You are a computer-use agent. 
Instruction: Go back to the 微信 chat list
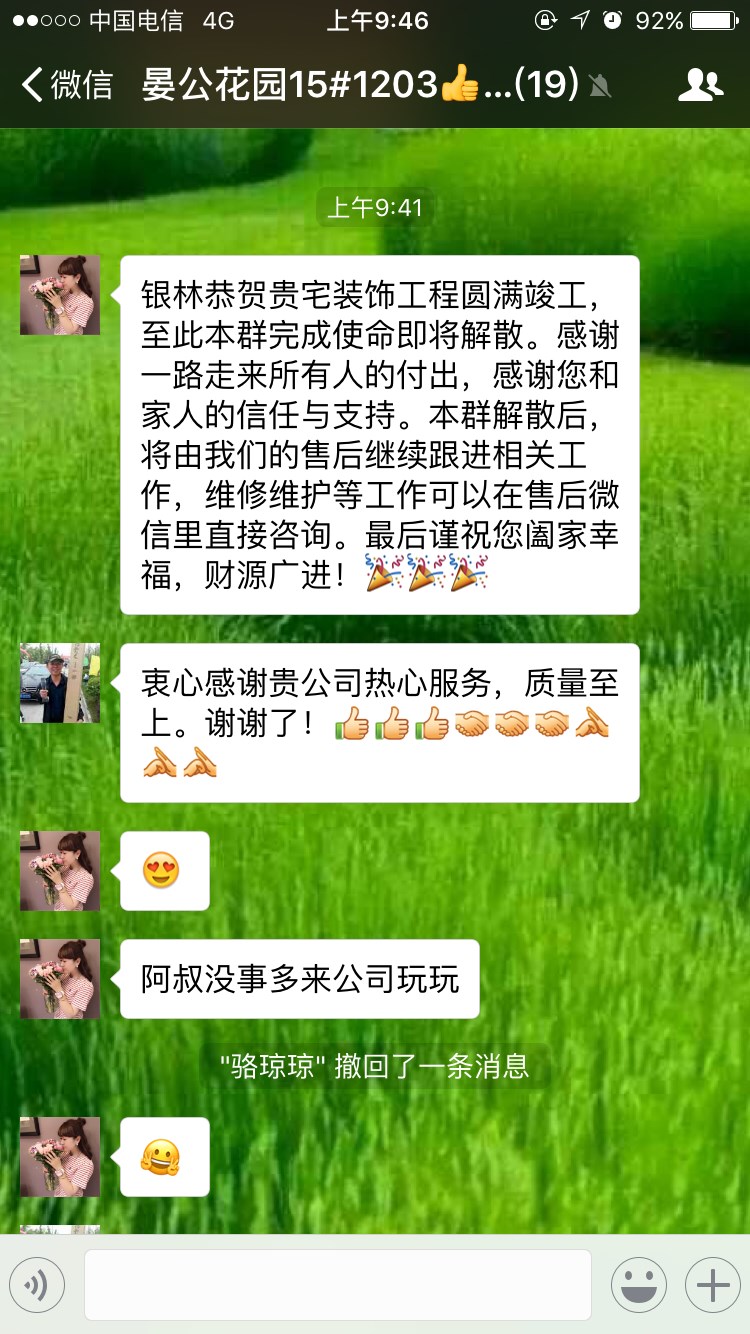click(66, 85)
